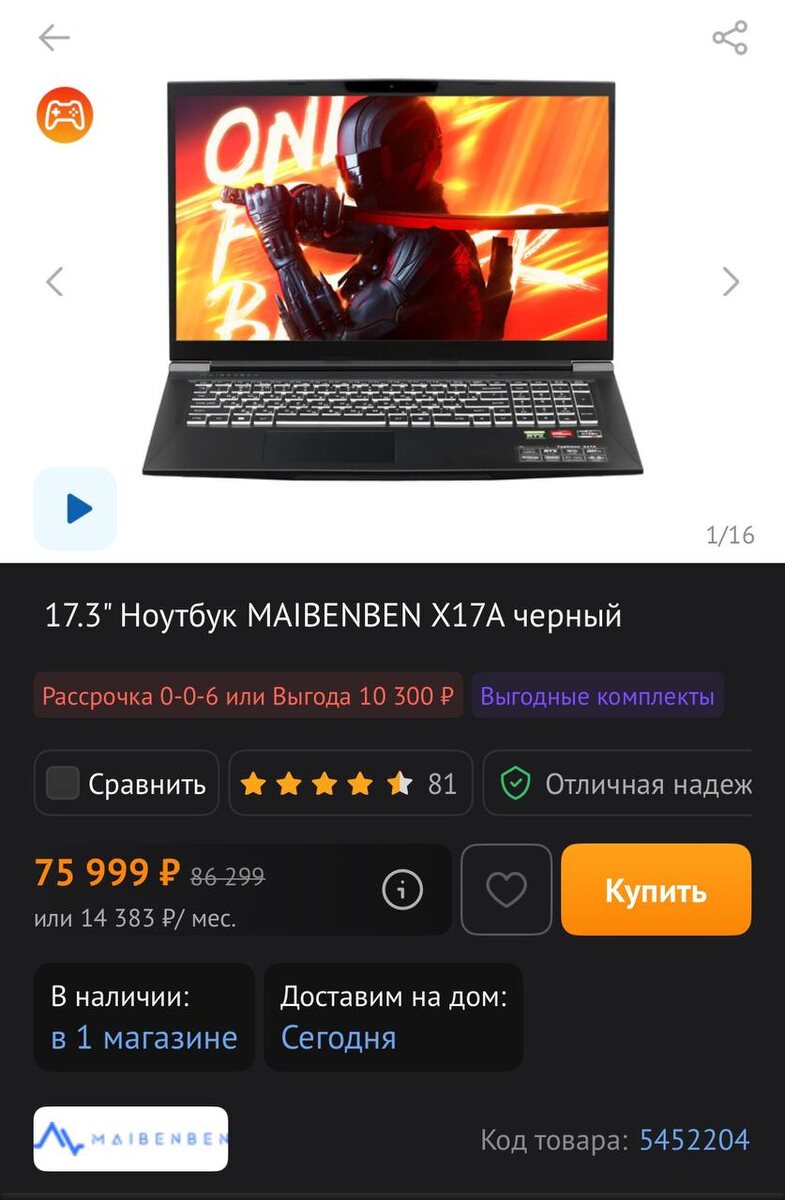Show price details info icon

402,889
